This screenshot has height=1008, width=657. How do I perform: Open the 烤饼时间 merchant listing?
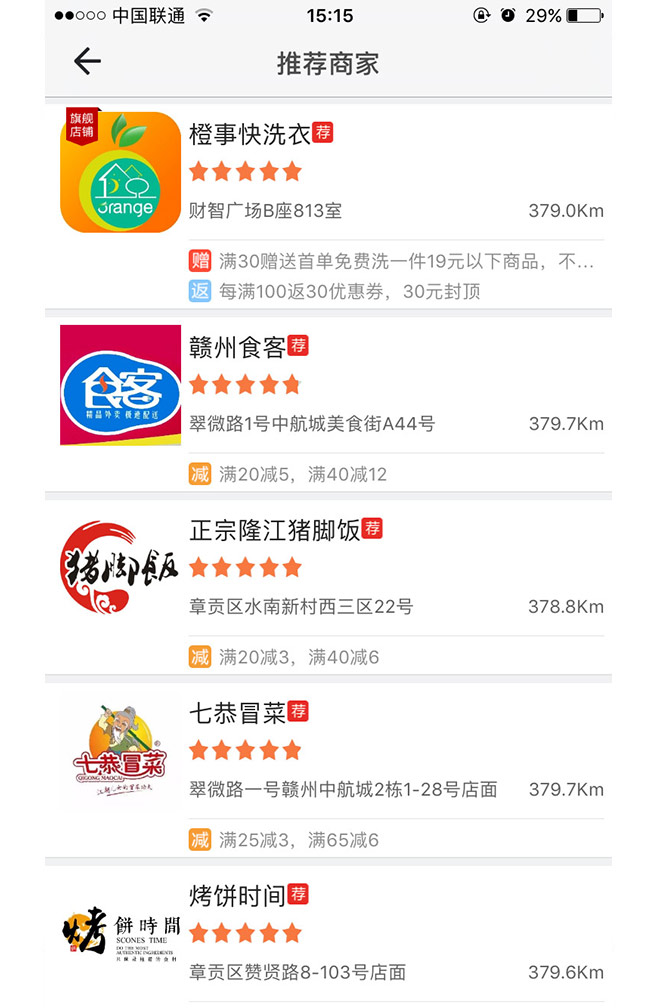click(237, 896)
